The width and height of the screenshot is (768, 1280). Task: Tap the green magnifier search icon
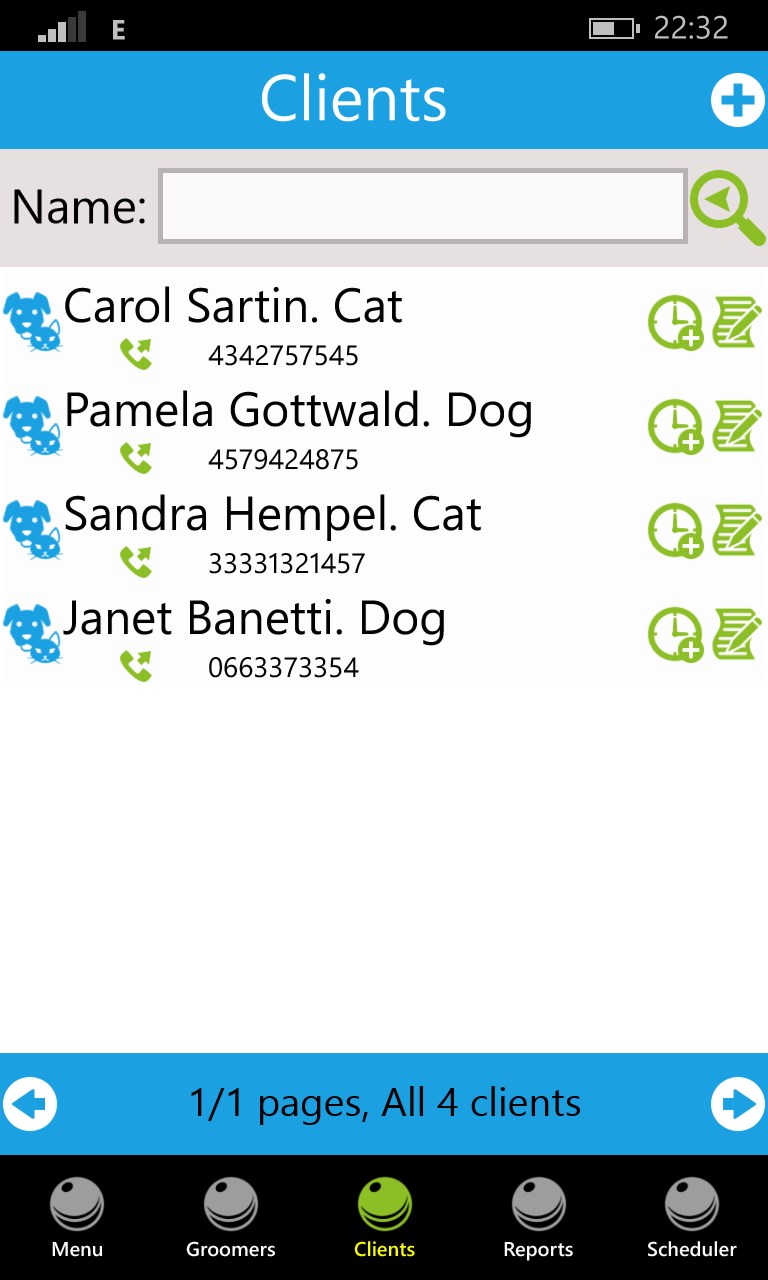pyautogui.click(x=726, y=207)
